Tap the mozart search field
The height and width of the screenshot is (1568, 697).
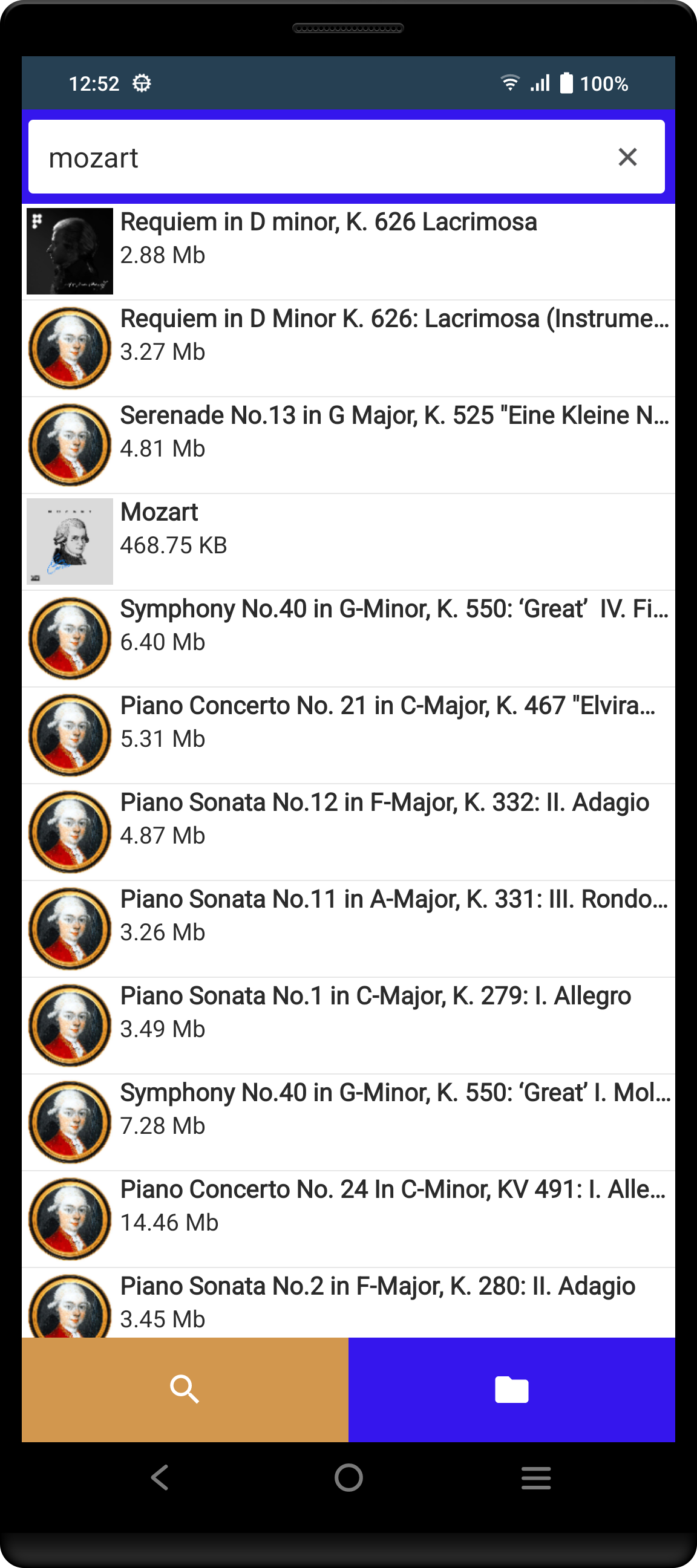point(317,157)
